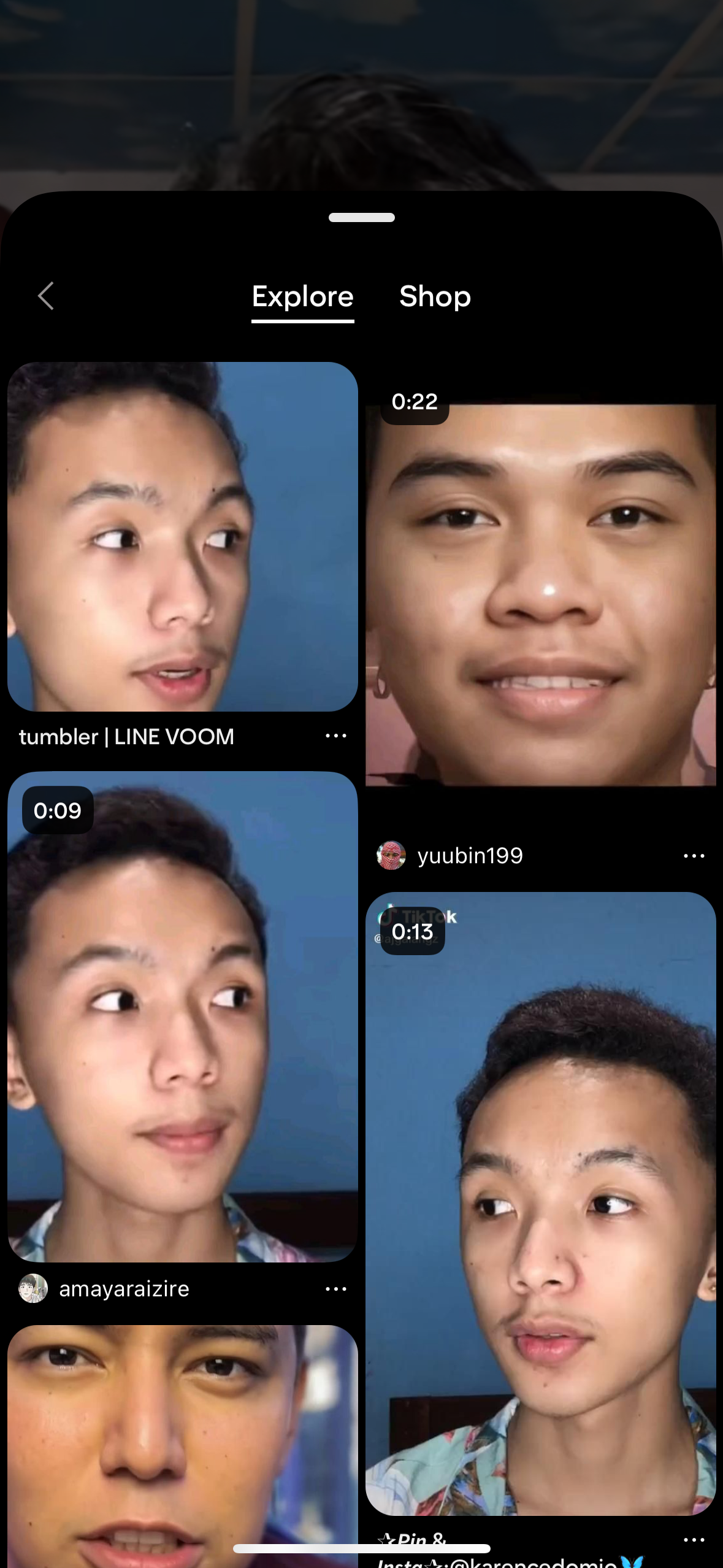Tap the sheet's drag handle
Image resolution: width=723 pixels, height=1568 pixels.
pyautogui.click(x=361, y=217)
